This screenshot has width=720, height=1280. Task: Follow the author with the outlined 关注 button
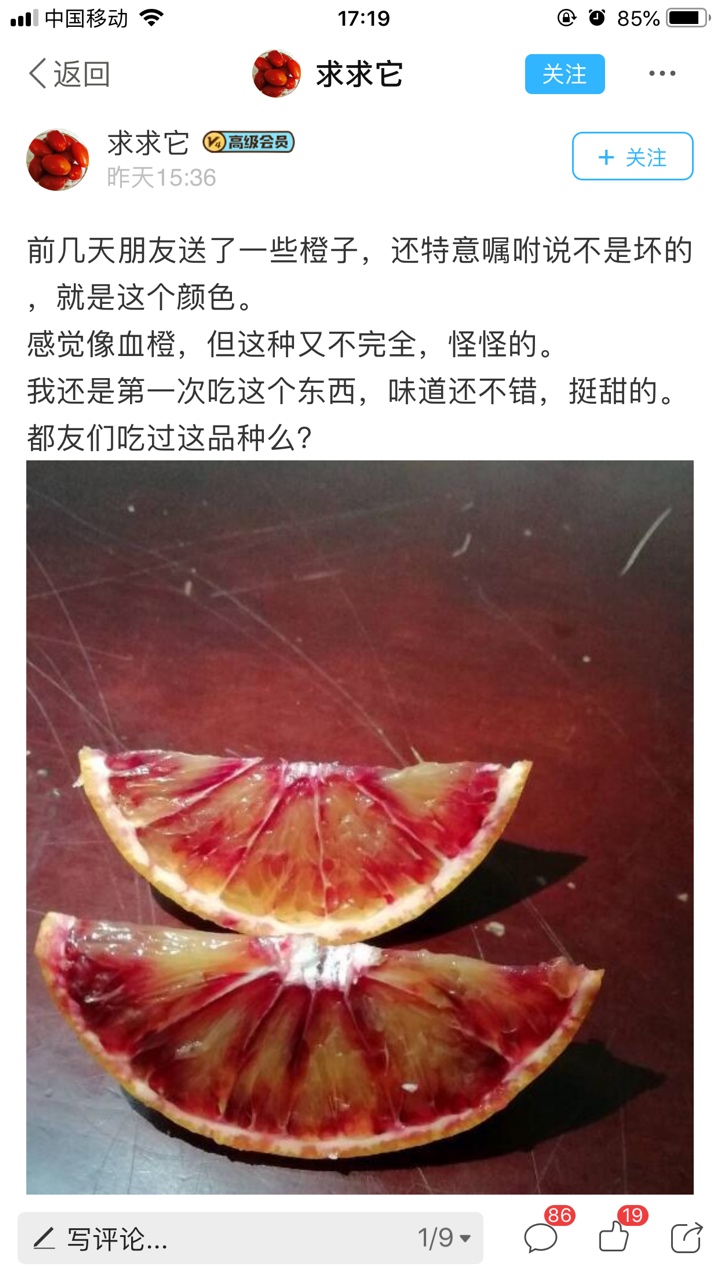[x=632, y=157]
